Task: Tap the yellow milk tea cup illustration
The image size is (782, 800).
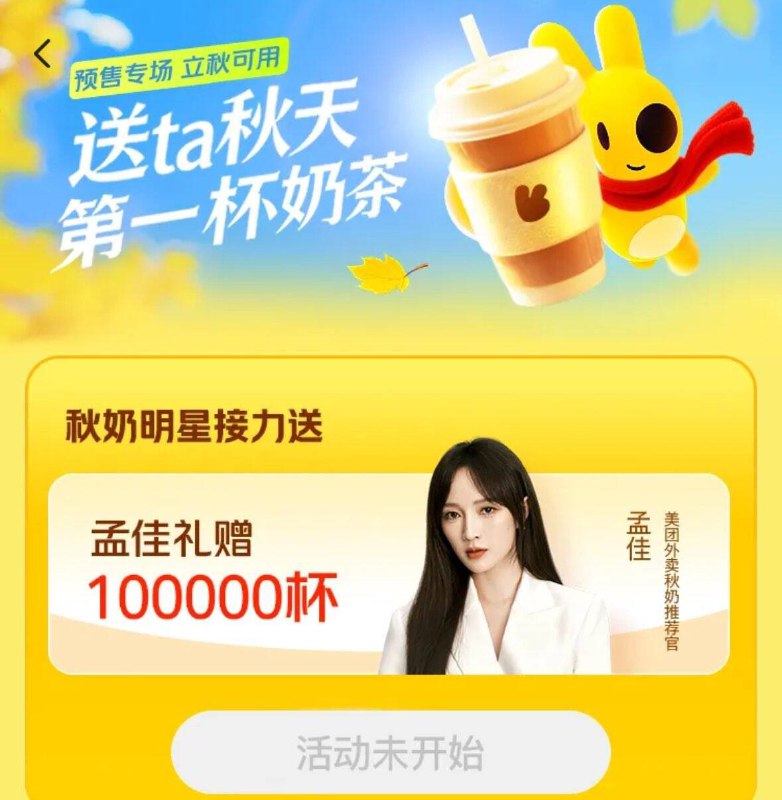Action: click(515, 175)
